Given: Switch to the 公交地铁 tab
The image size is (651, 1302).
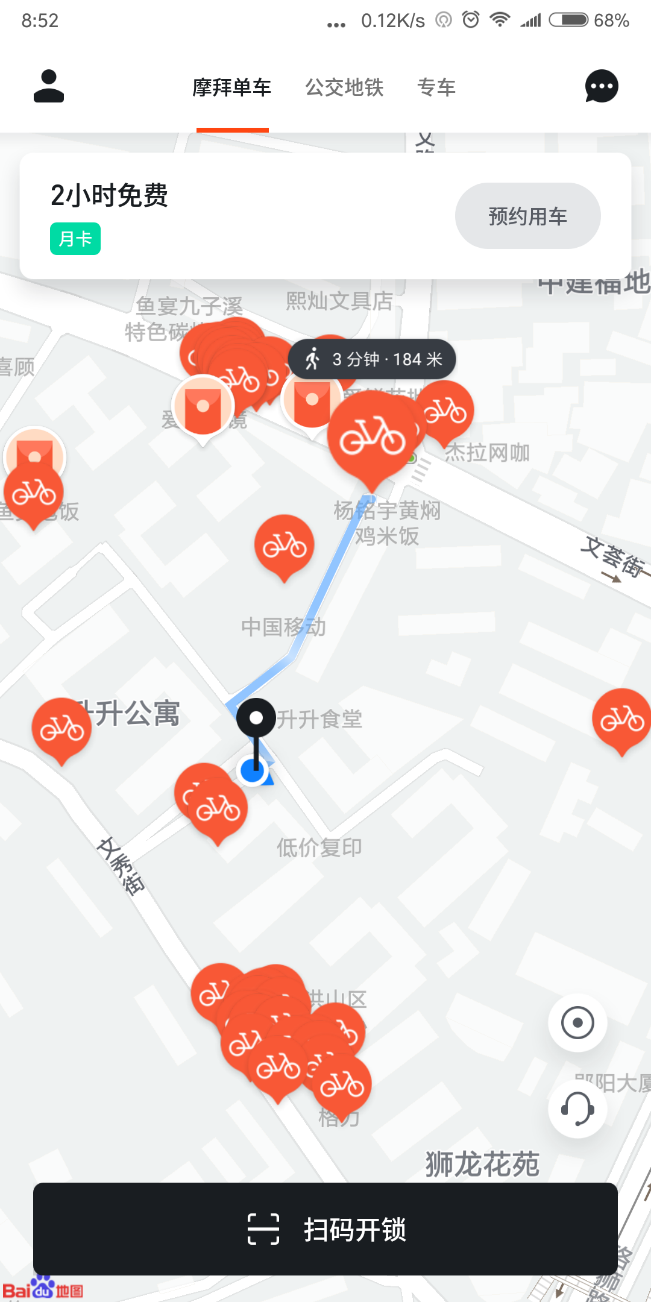Looking at the screenshot, I should tap(344, 87).
